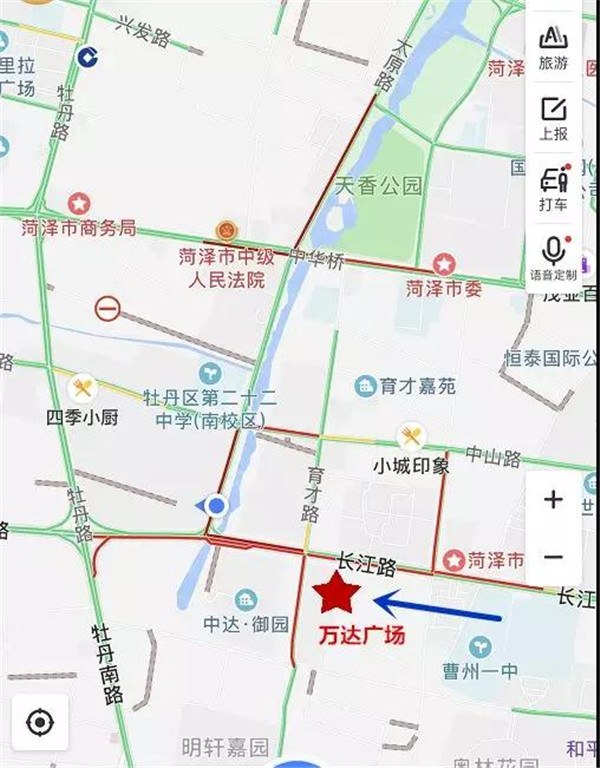Select the 中达·御园 marker
This screenshot has height=768, width=600.
point(246,600)
